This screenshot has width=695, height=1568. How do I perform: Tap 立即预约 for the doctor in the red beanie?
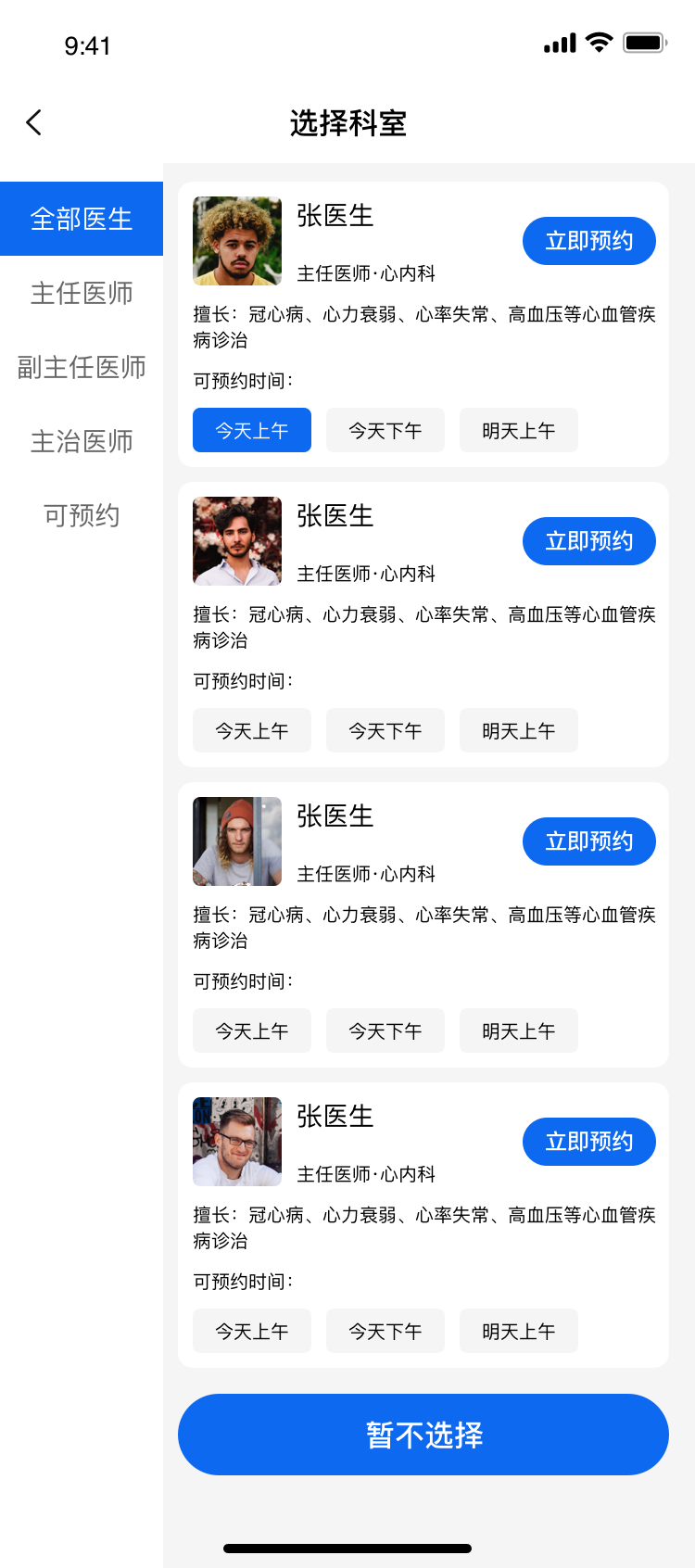(588, 841)
